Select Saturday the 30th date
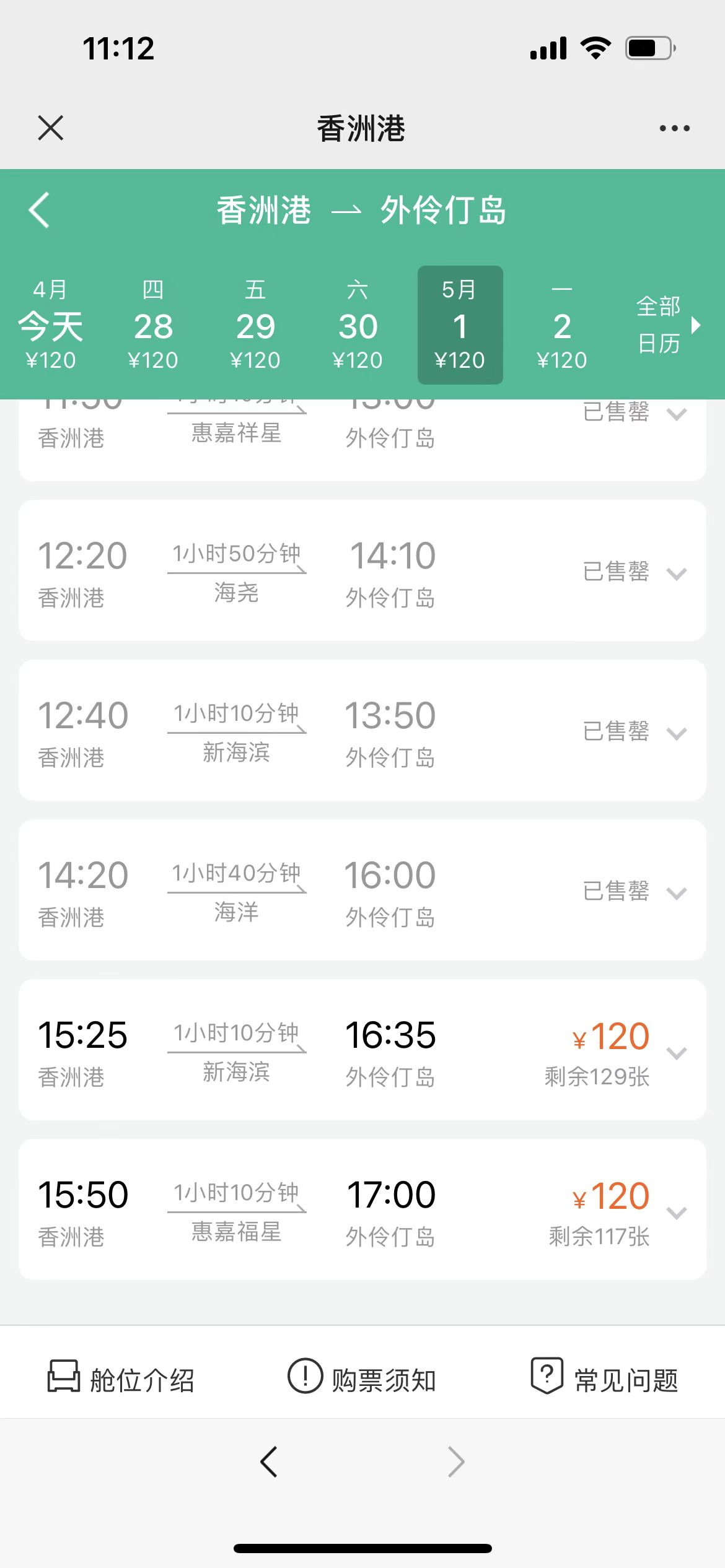Viewport: 725px width, 1568px height. [358, 326]
